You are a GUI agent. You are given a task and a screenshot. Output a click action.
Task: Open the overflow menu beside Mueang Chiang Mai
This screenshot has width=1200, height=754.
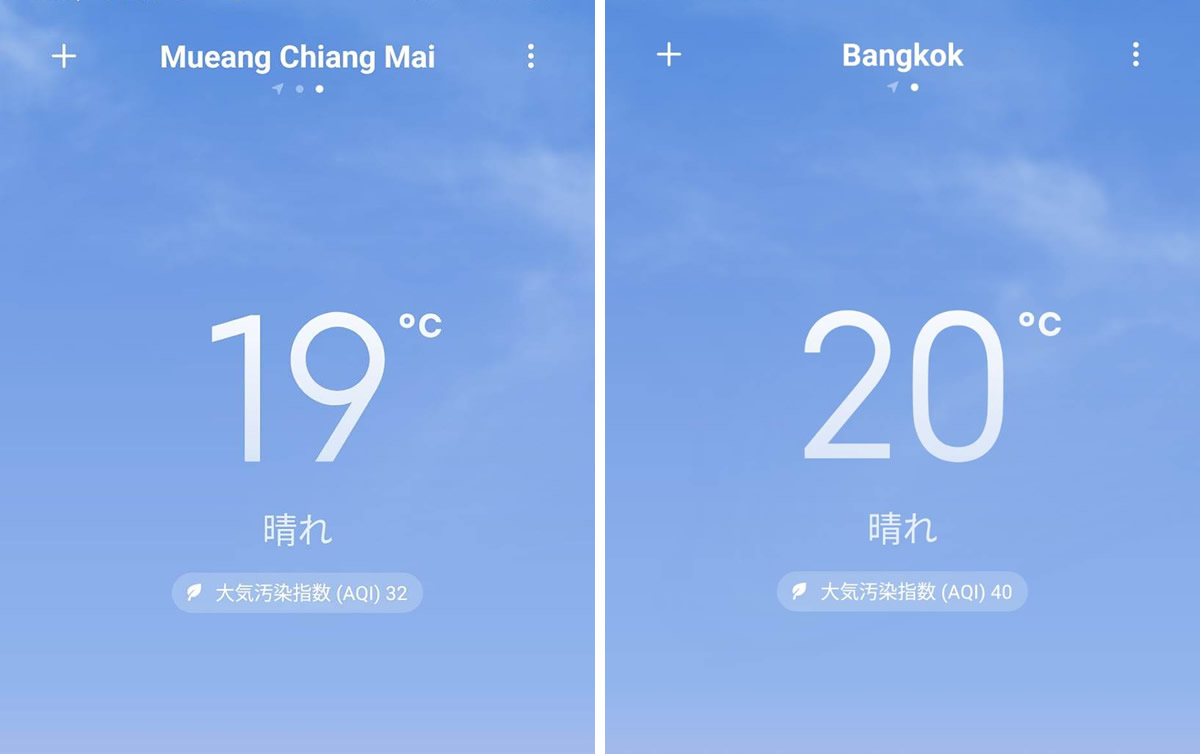pyautogui.click(x=531, y=56)
